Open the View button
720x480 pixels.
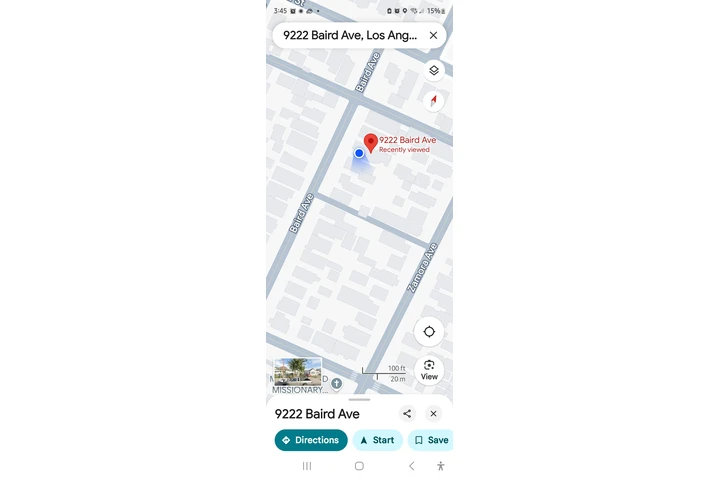[429, 369]
